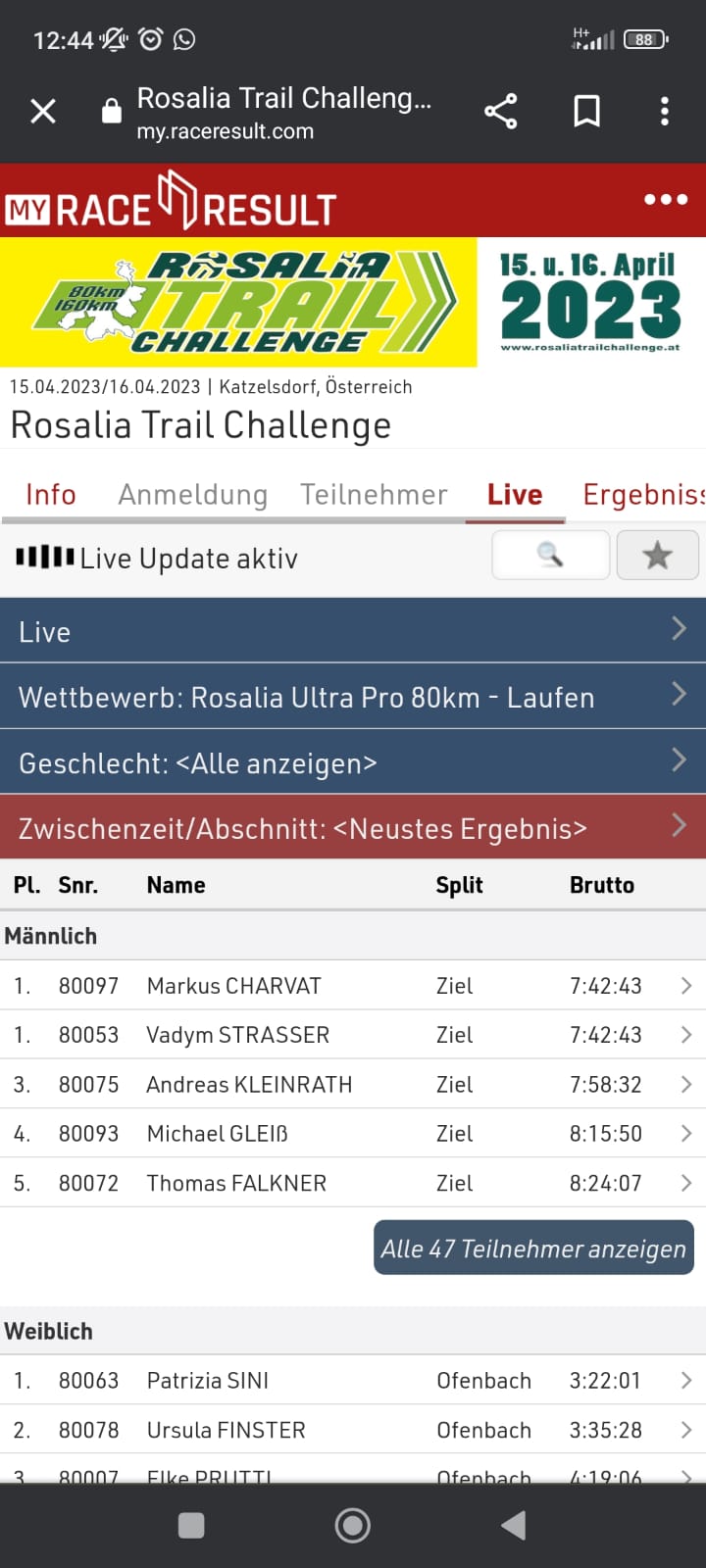Change the Wettbewerb competition selection
706x1568 pixels.
pos(353,696)
